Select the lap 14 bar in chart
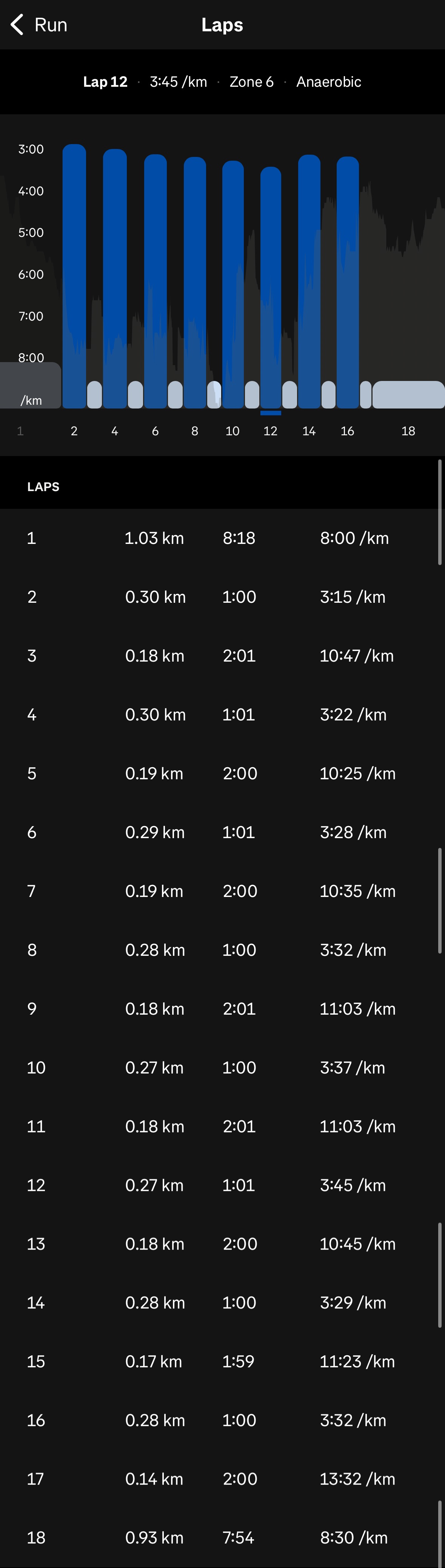The height and width of the screenshot is (1568, 445). [309, 281]
